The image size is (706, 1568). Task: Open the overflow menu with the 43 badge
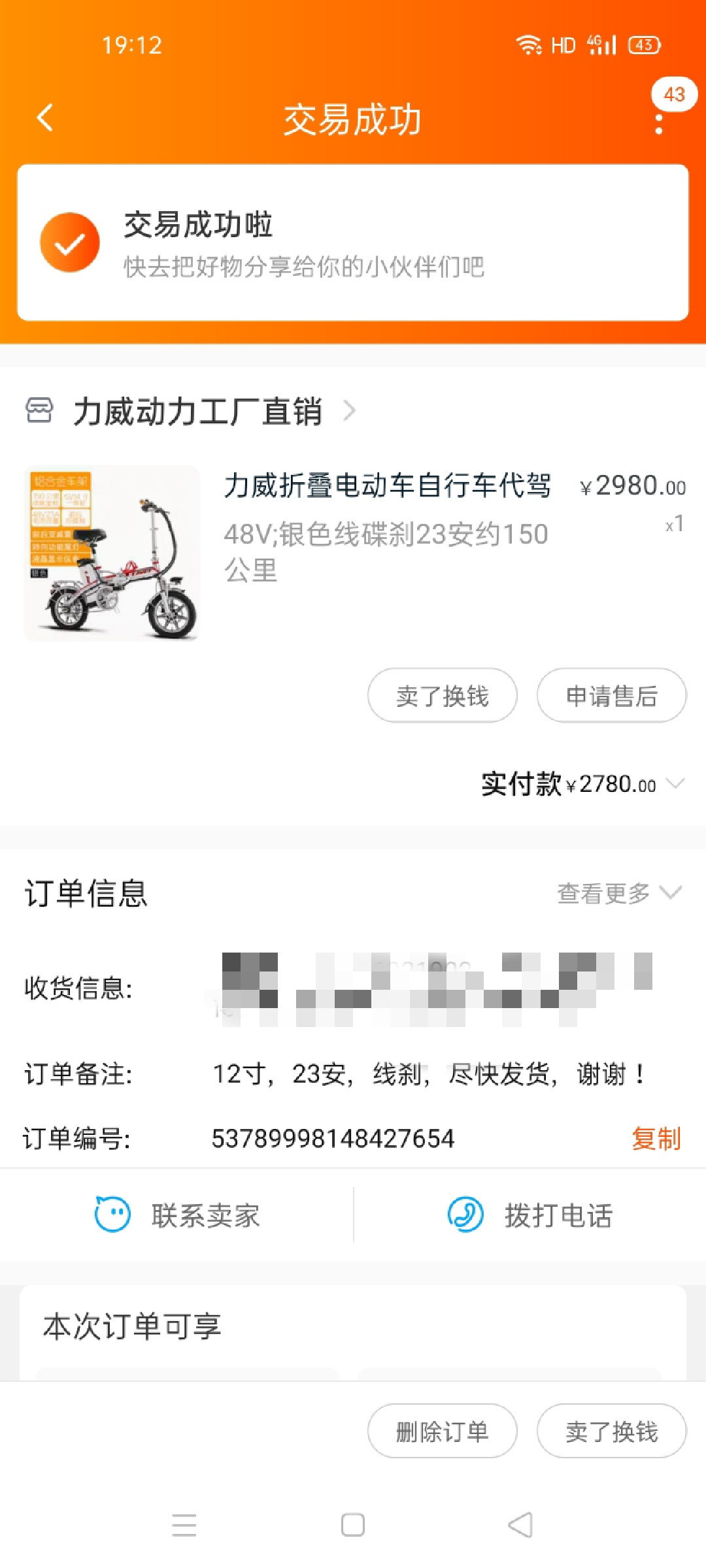[x=659, y=122]
